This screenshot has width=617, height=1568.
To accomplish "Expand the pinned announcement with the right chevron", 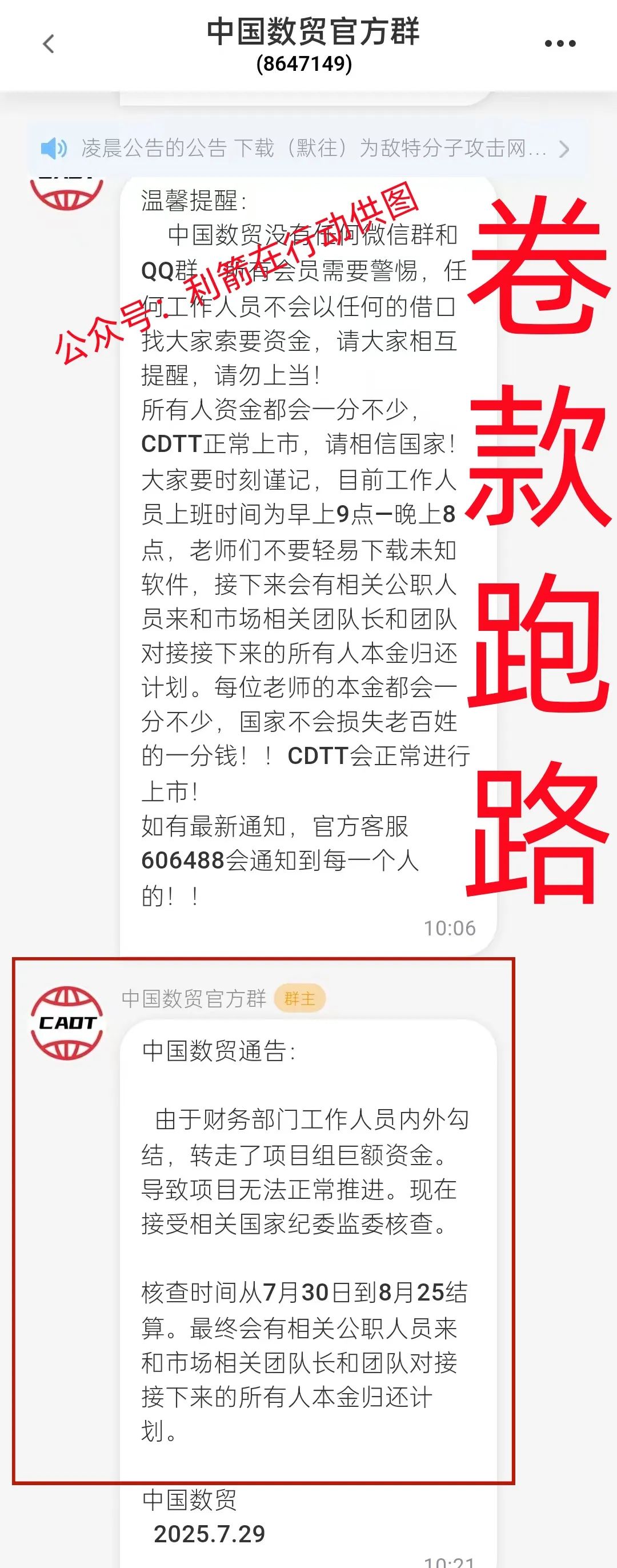I will click(x=564, y=148).
